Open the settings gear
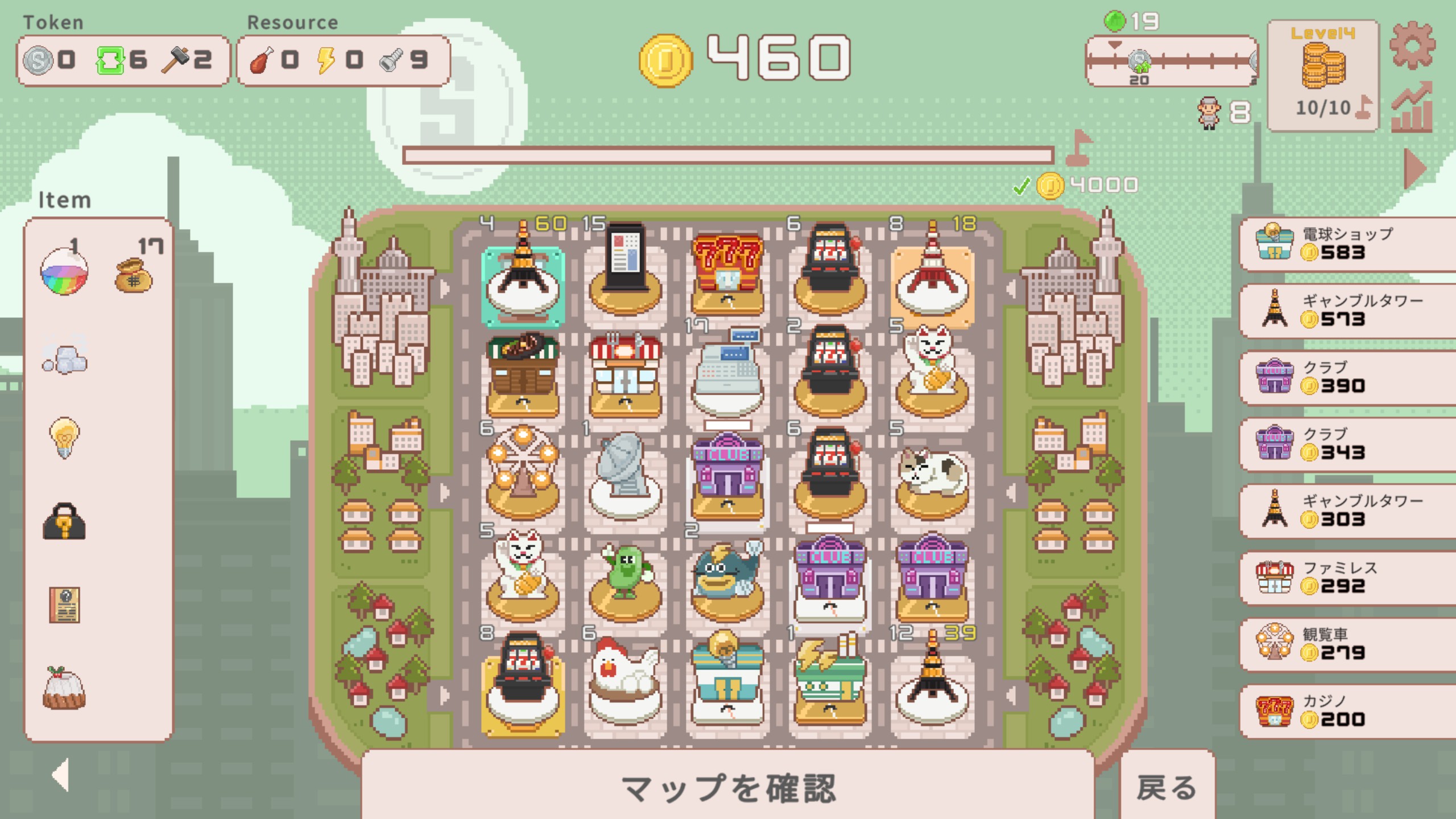1456x819 pixels. pyautogui.click(x=1412, y=45)
